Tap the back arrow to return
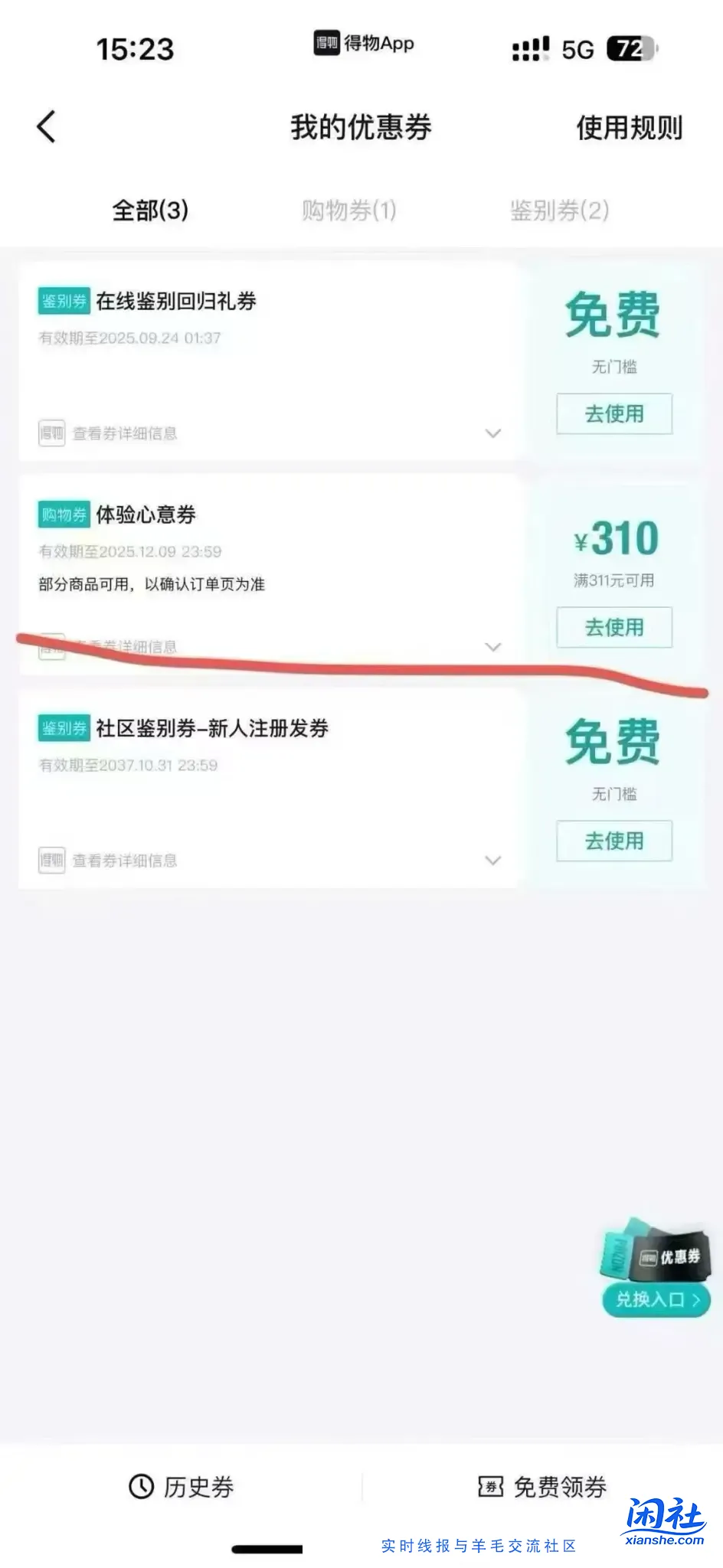Screen dimensions: 723x1568 (46, 126)
